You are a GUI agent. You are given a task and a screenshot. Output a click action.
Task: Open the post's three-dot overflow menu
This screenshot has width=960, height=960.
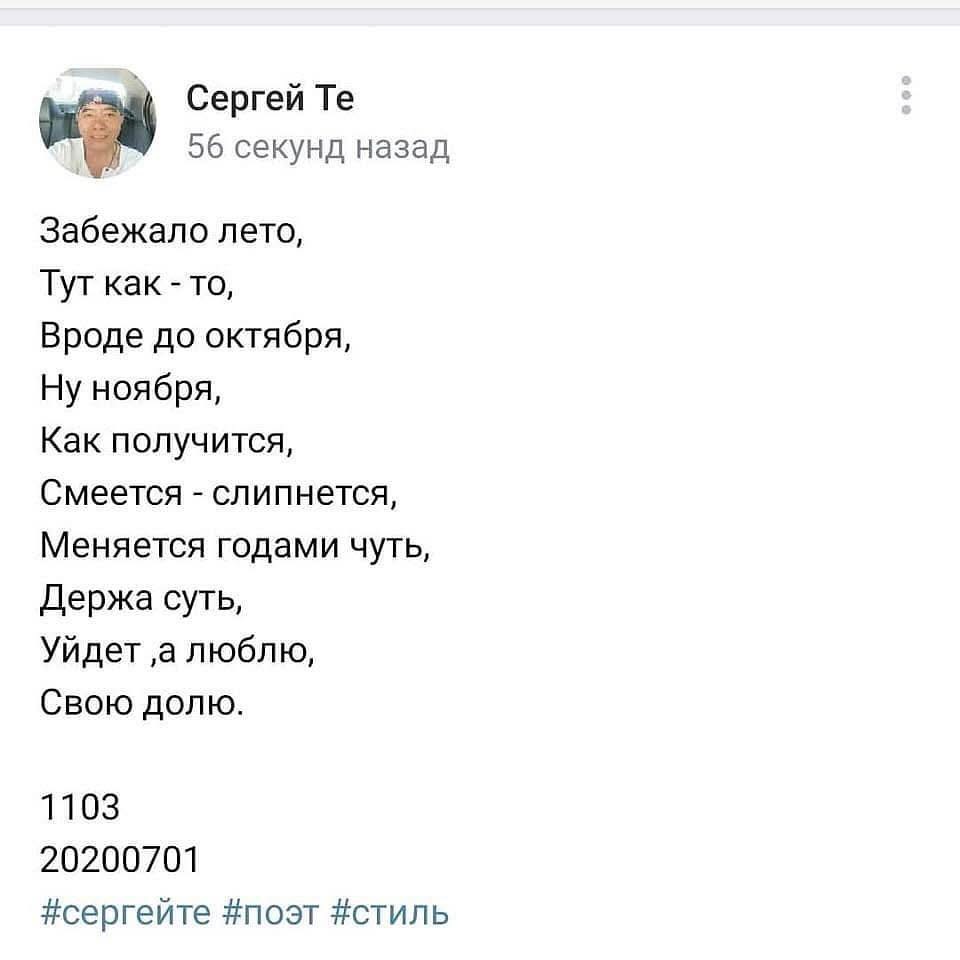tap(906, 96)
